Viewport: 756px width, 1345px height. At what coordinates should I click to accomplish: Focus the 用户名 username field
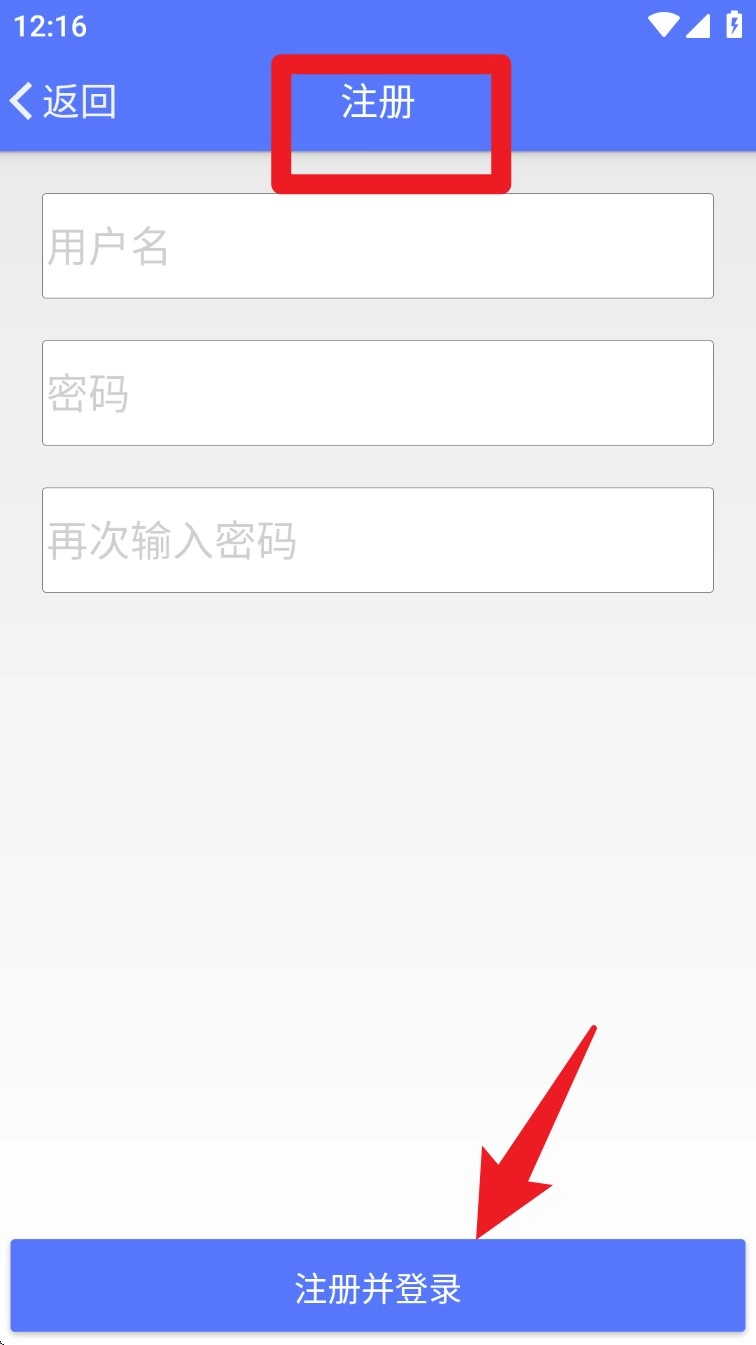pyautogui.click(x=377, y=246)
